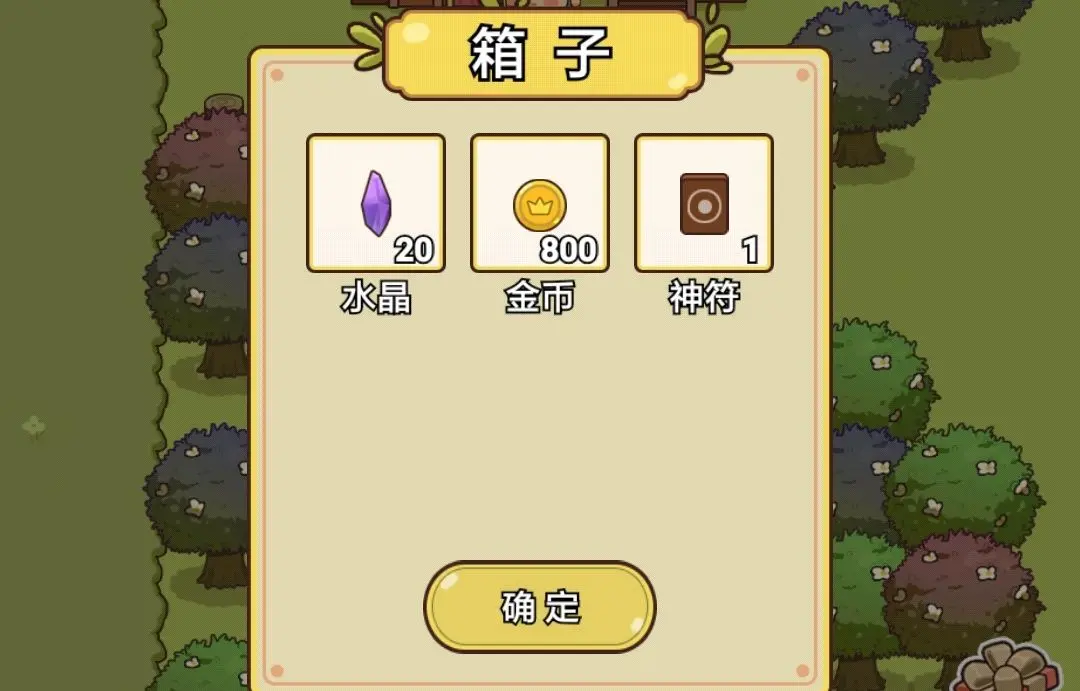
Task: Tap the 神符 rune reward tile
Action: [704, 203]
